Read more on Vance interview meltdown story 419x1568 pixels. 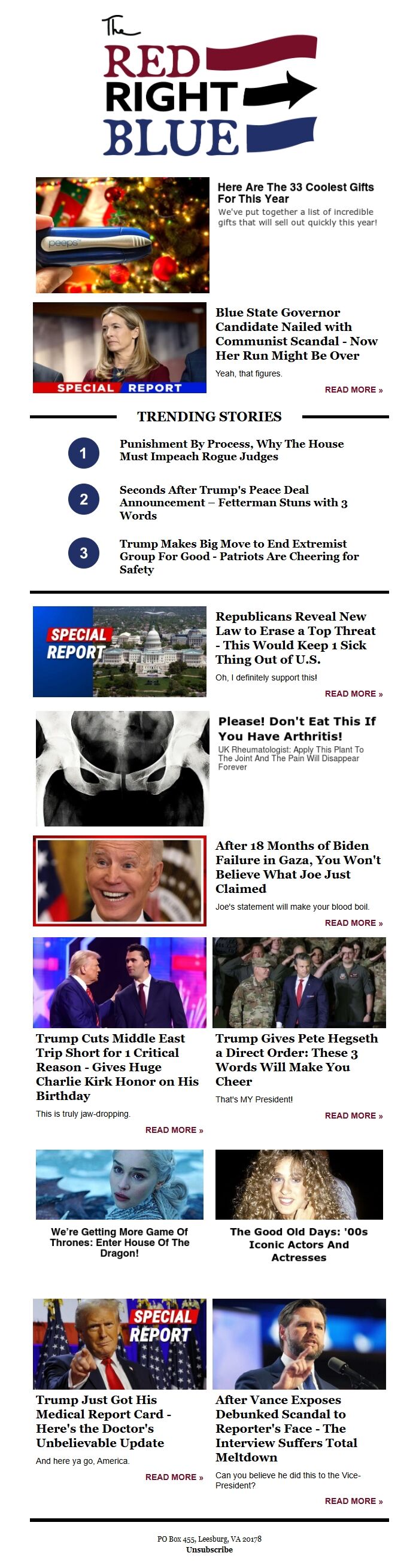(x=353, y=1501)
